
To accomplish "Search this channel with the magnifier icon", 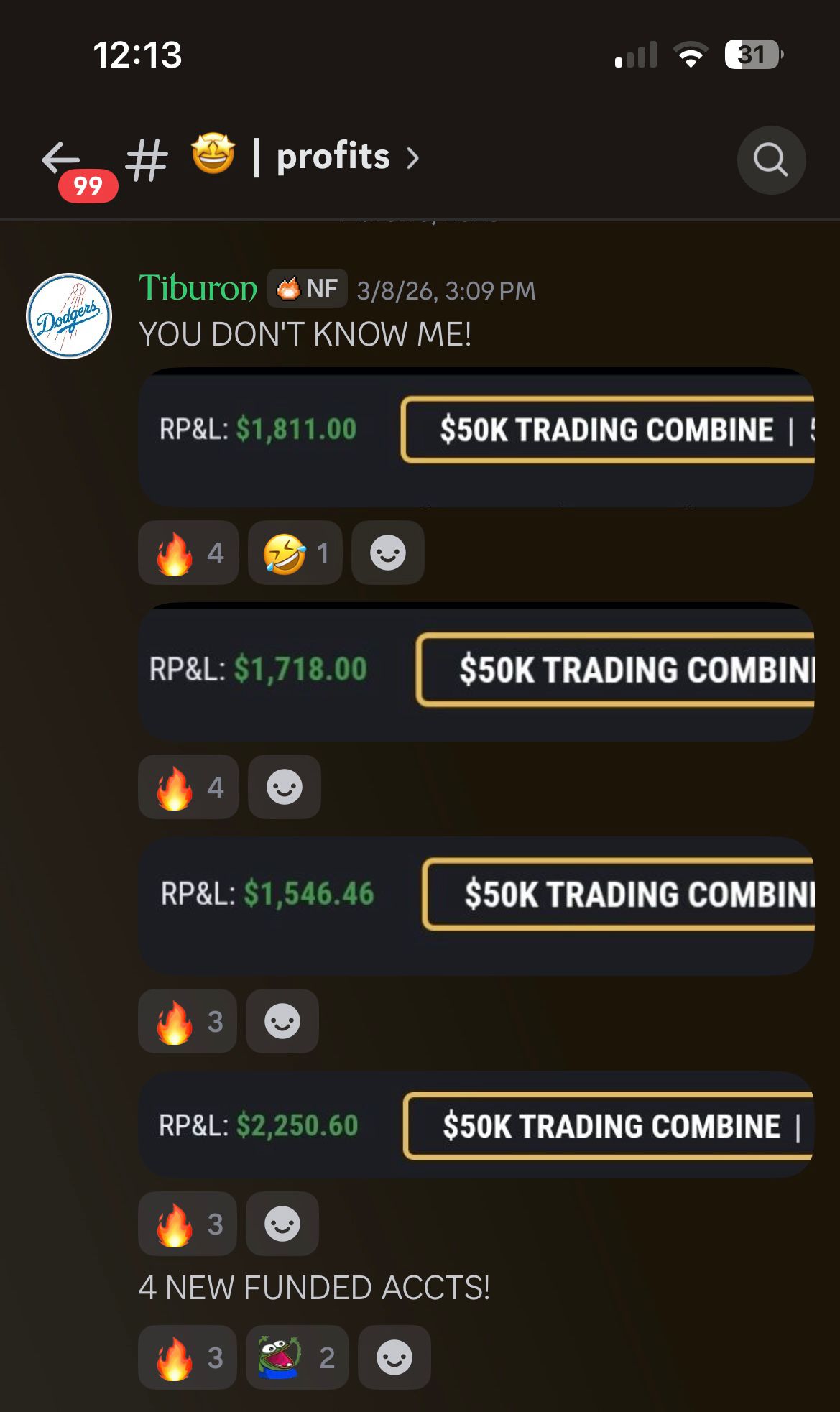I will coord(771,160).
